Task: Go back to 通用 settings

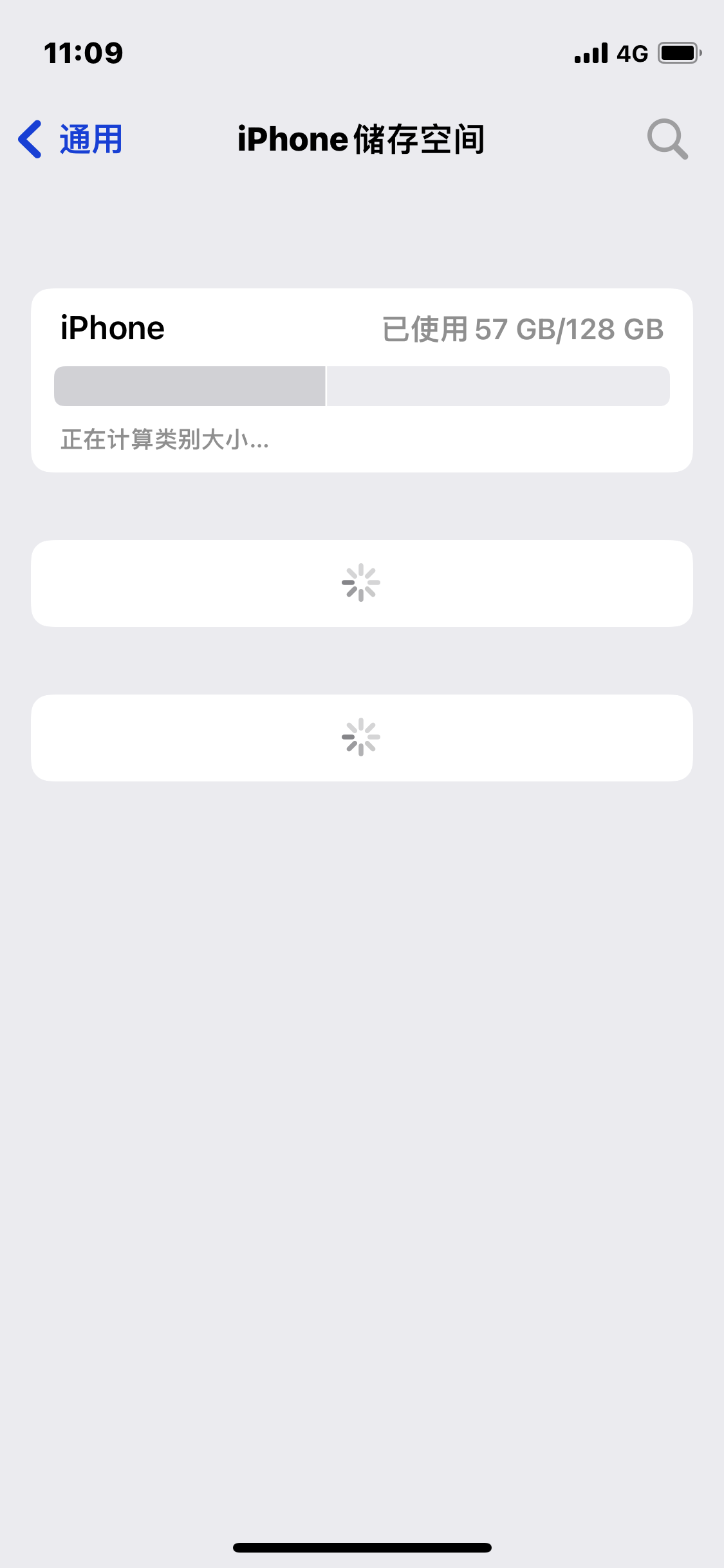Action: (x=71, y=139)
